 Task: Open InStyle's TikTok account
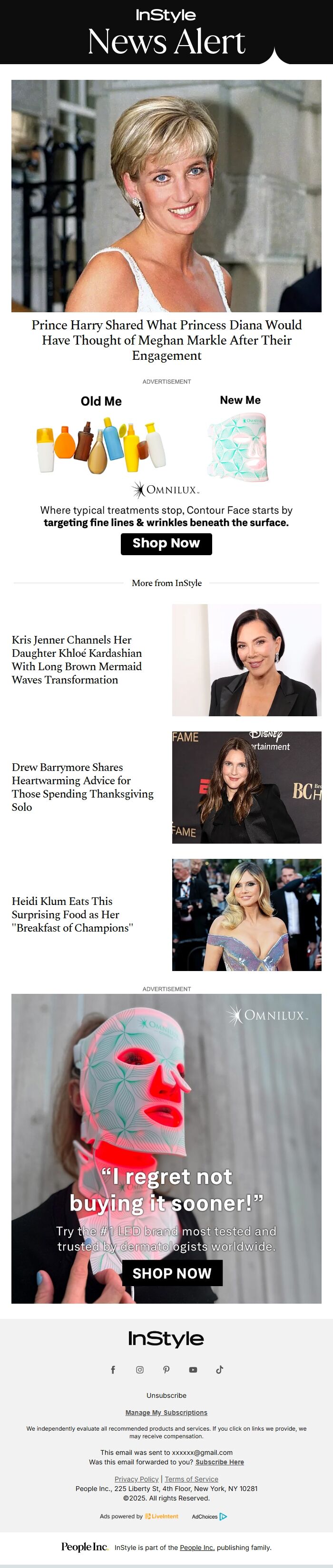[x=219, y=1370]
